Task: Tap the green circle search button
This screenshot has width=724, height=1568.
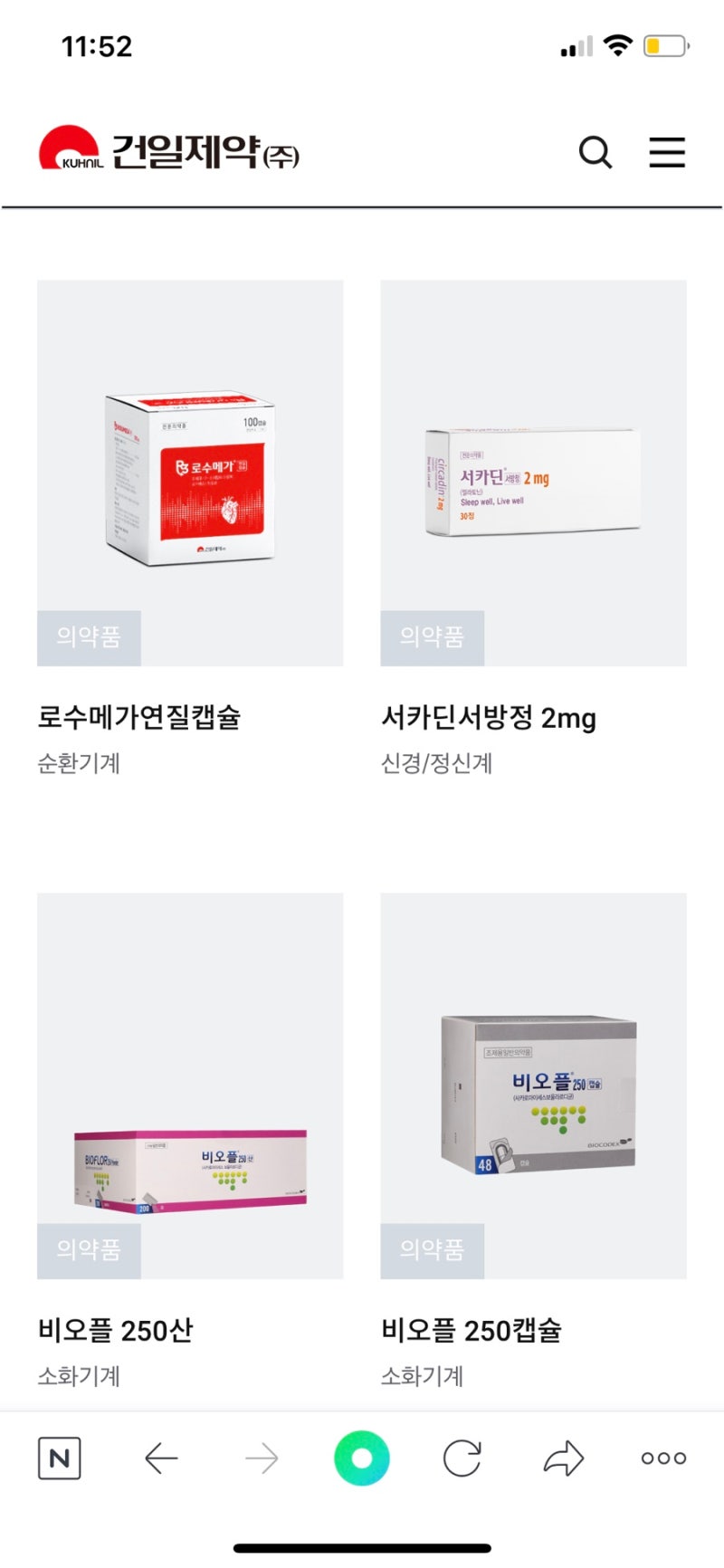Action: [362, 1458]
